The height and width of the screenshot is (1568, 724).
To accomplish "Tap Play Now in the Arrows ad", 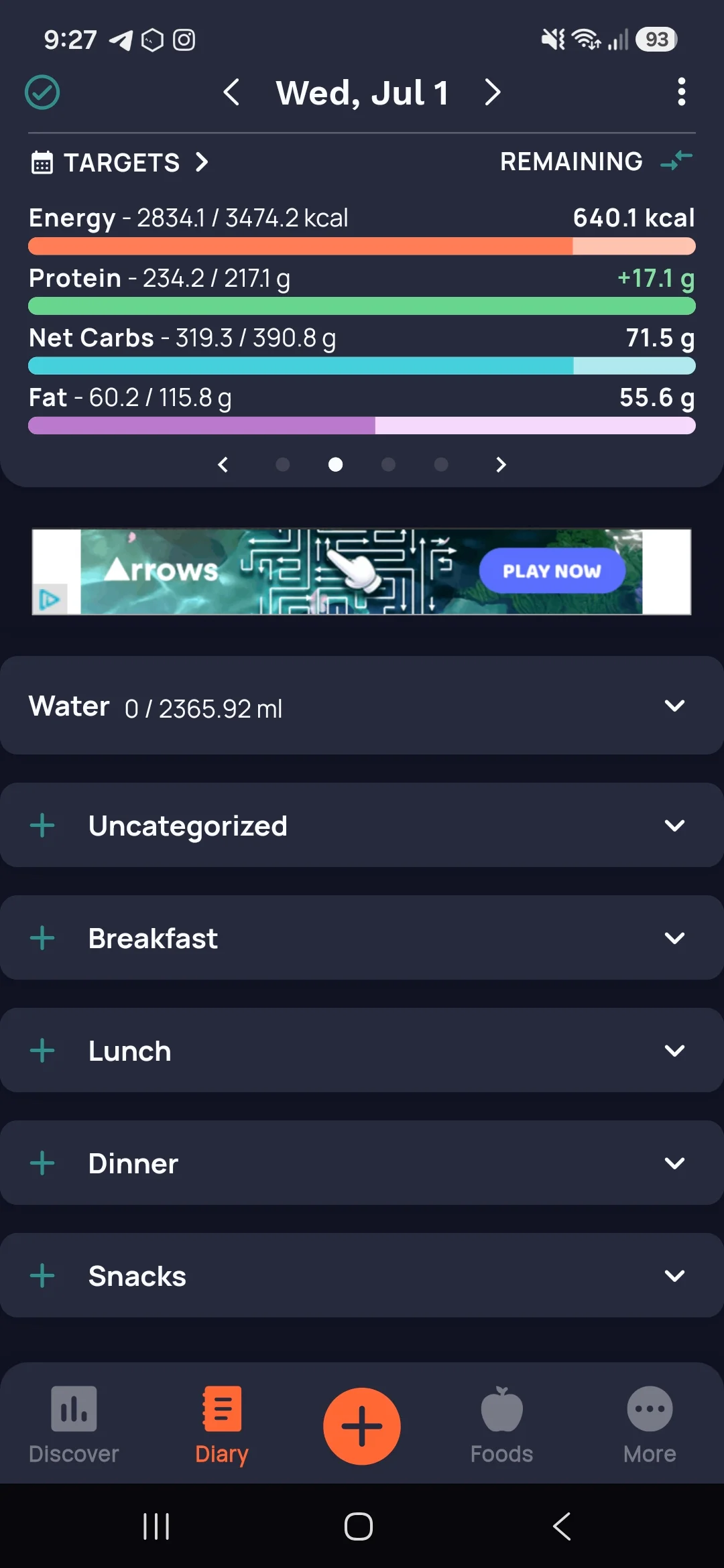I will 552,571.
